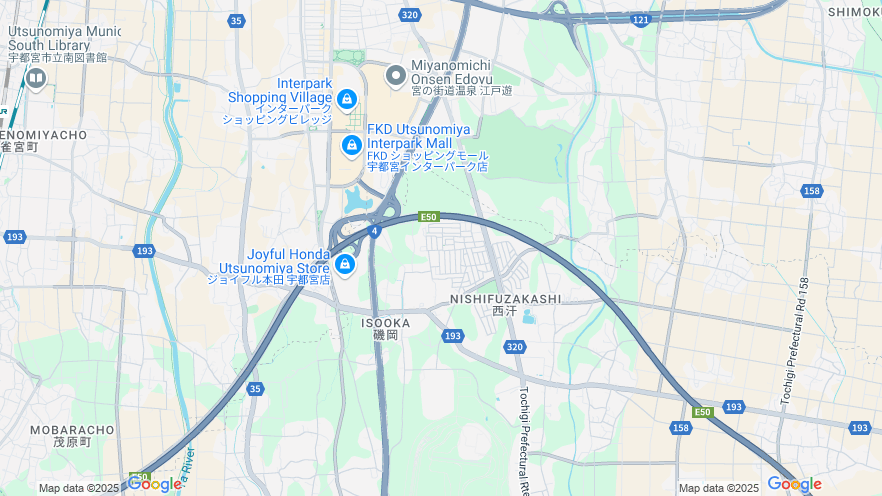Open the Interpark Shopping Village marker
Viewport: 882px width, 496px height.
pos(347,99)
